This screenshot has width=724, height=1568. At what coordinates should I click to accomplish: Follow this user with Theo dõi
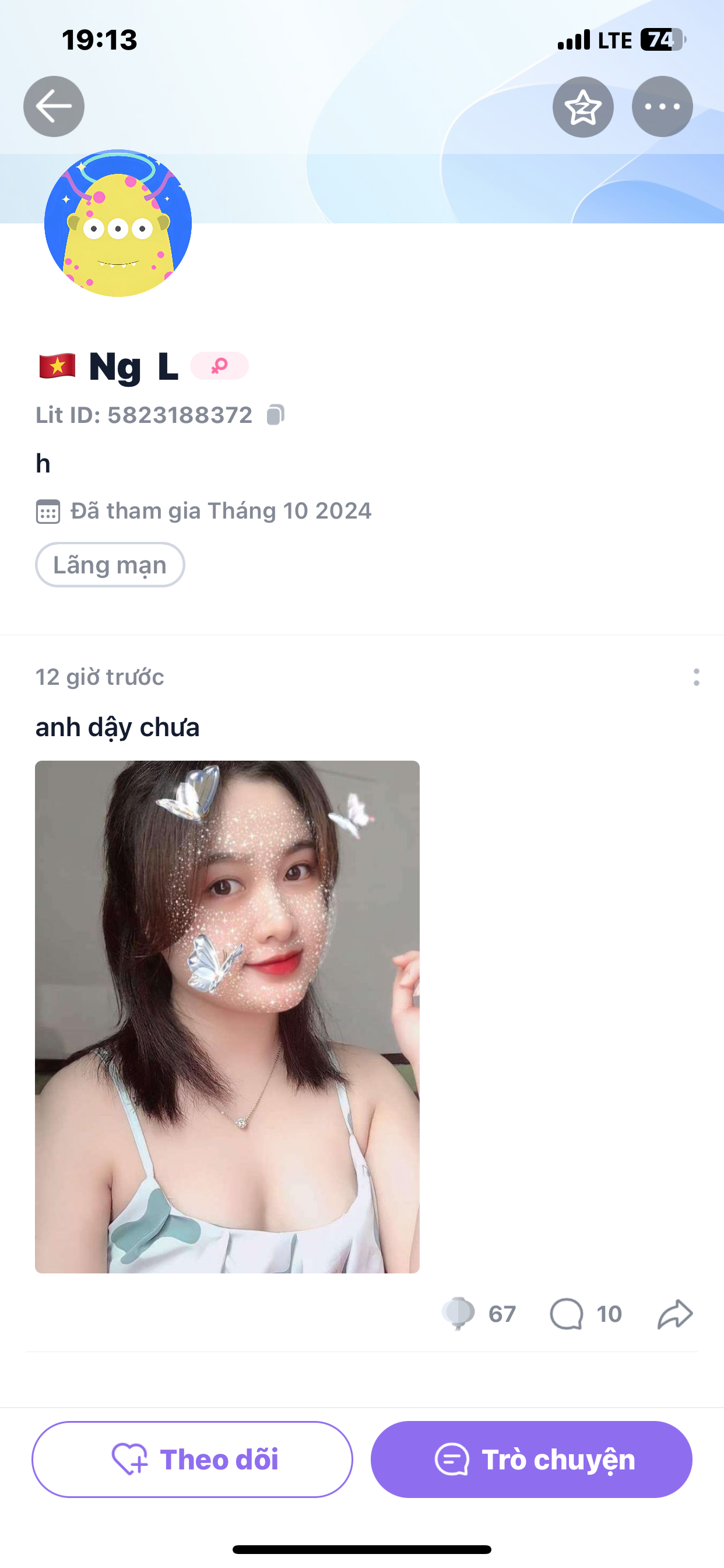click(x=192, y=1459)
